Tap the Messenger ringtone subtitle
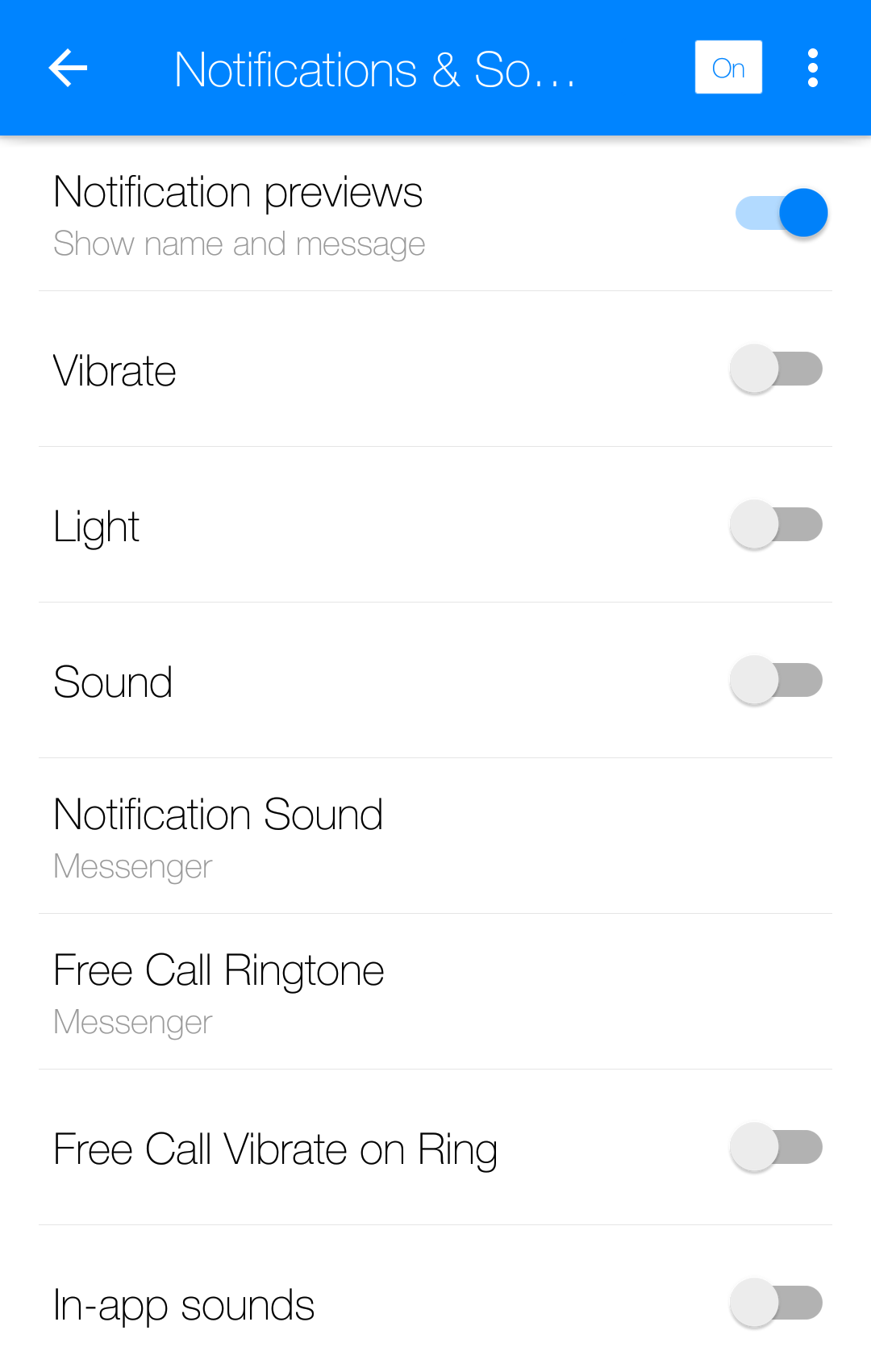Screen dimensions: 871x1372 click(x=131, y=1021)
